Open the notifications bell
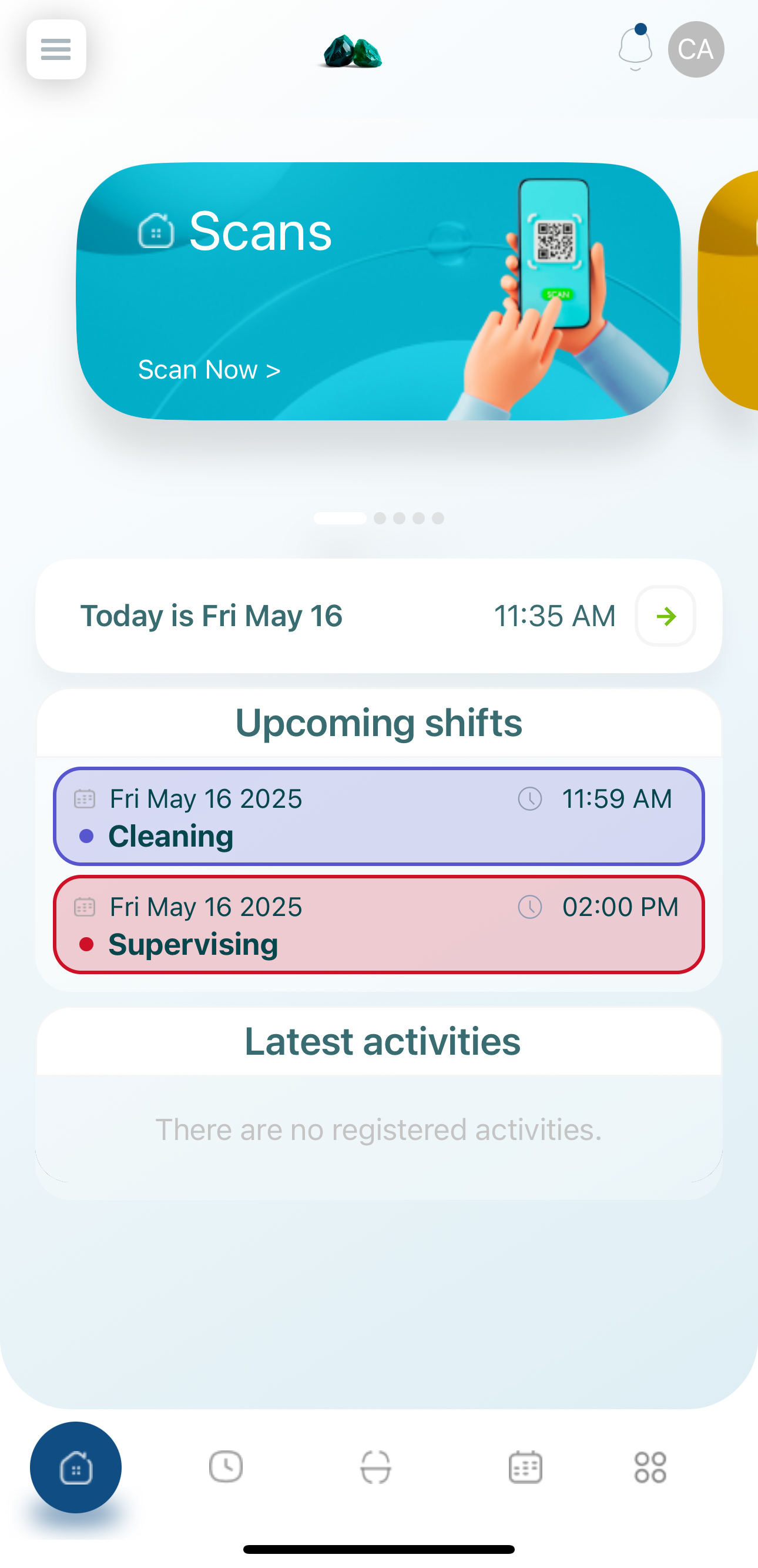Screen dimensions: 758x1568 coord(635,49)
